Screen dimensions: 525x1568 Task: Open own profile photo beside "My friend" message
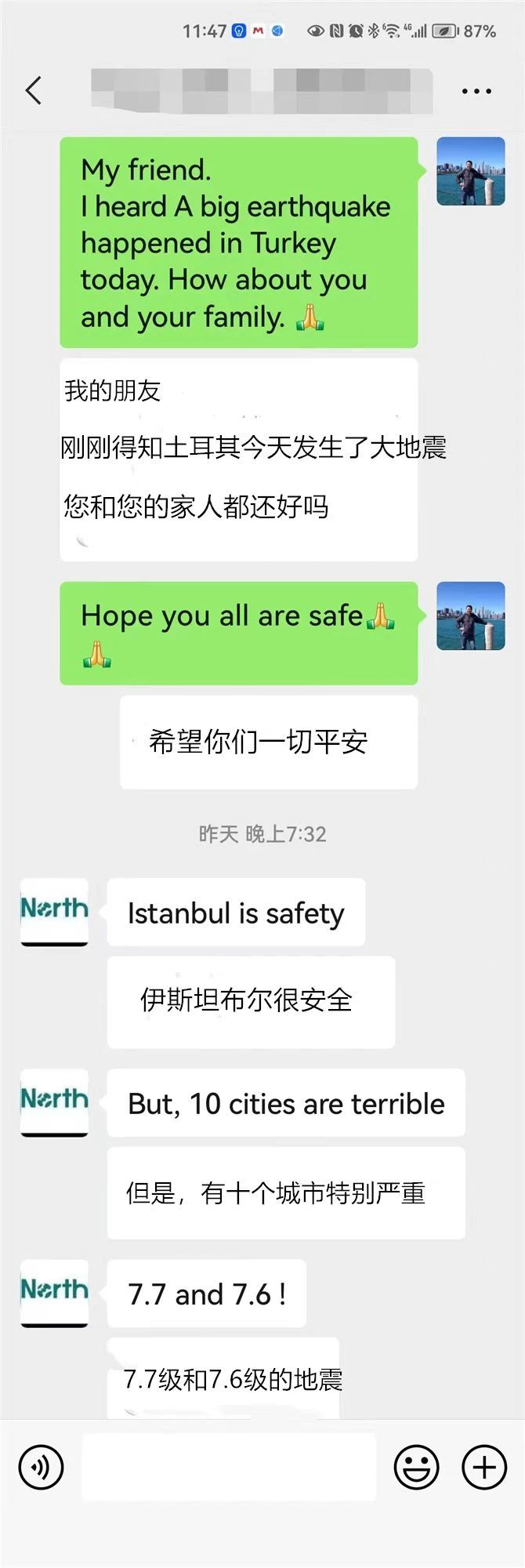click(x=470, y=171)
